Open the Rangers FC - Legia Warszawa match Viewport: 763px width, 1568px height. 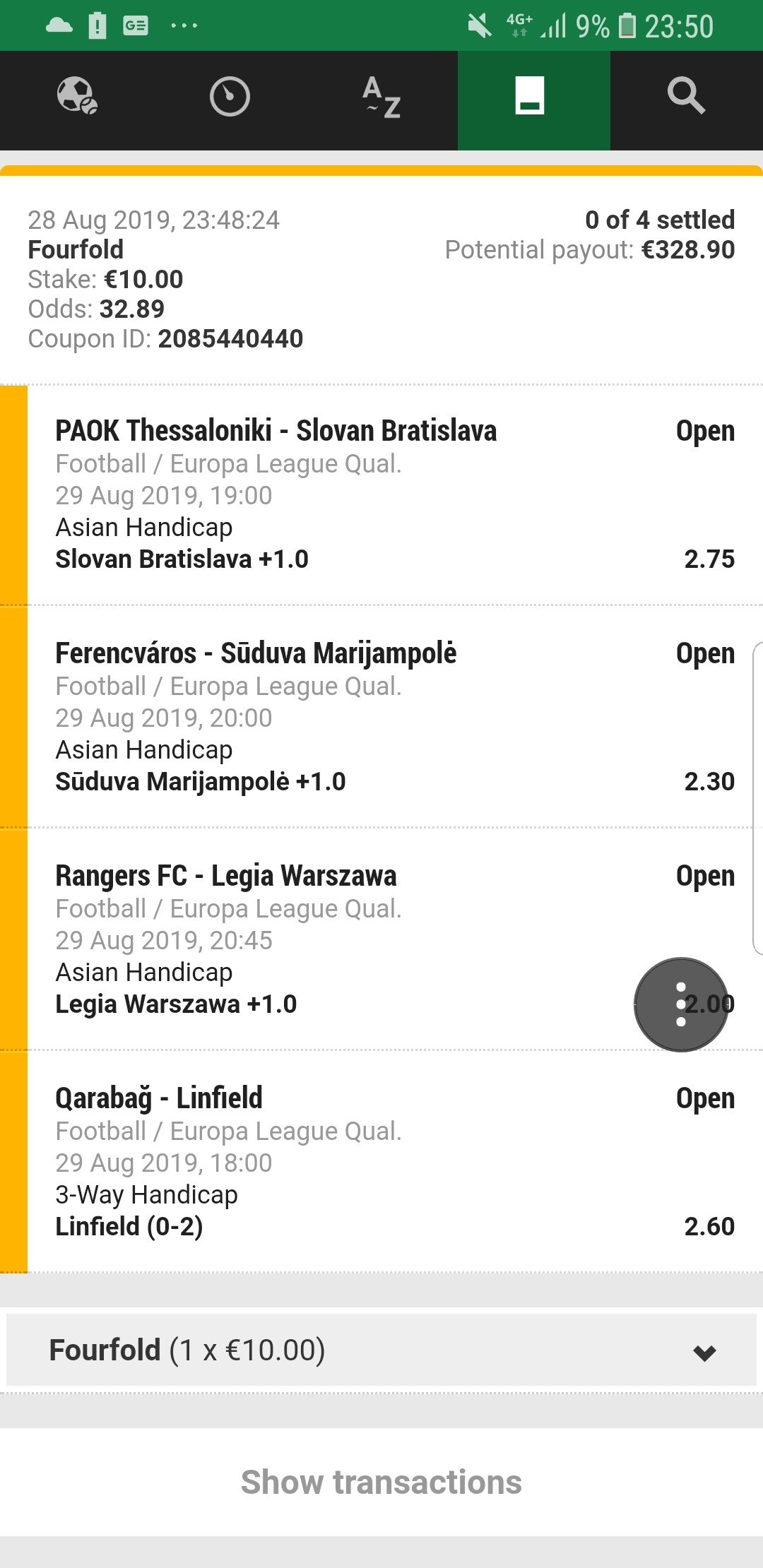[x=226, y=876]
